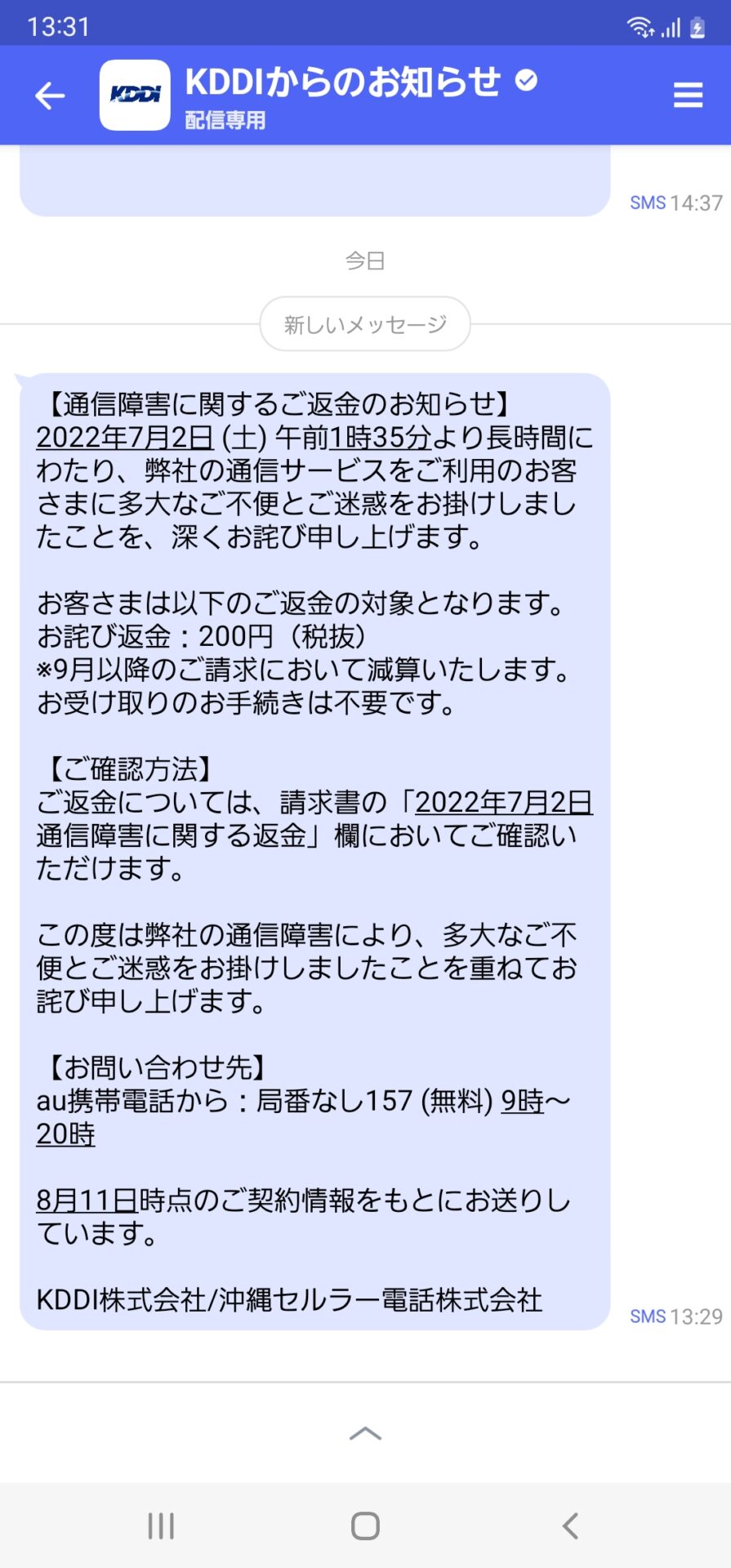The height and width of the screenshot is (1568, 731).
Task: Open the underlined 8月11日 date
Action: (87, 1200)
